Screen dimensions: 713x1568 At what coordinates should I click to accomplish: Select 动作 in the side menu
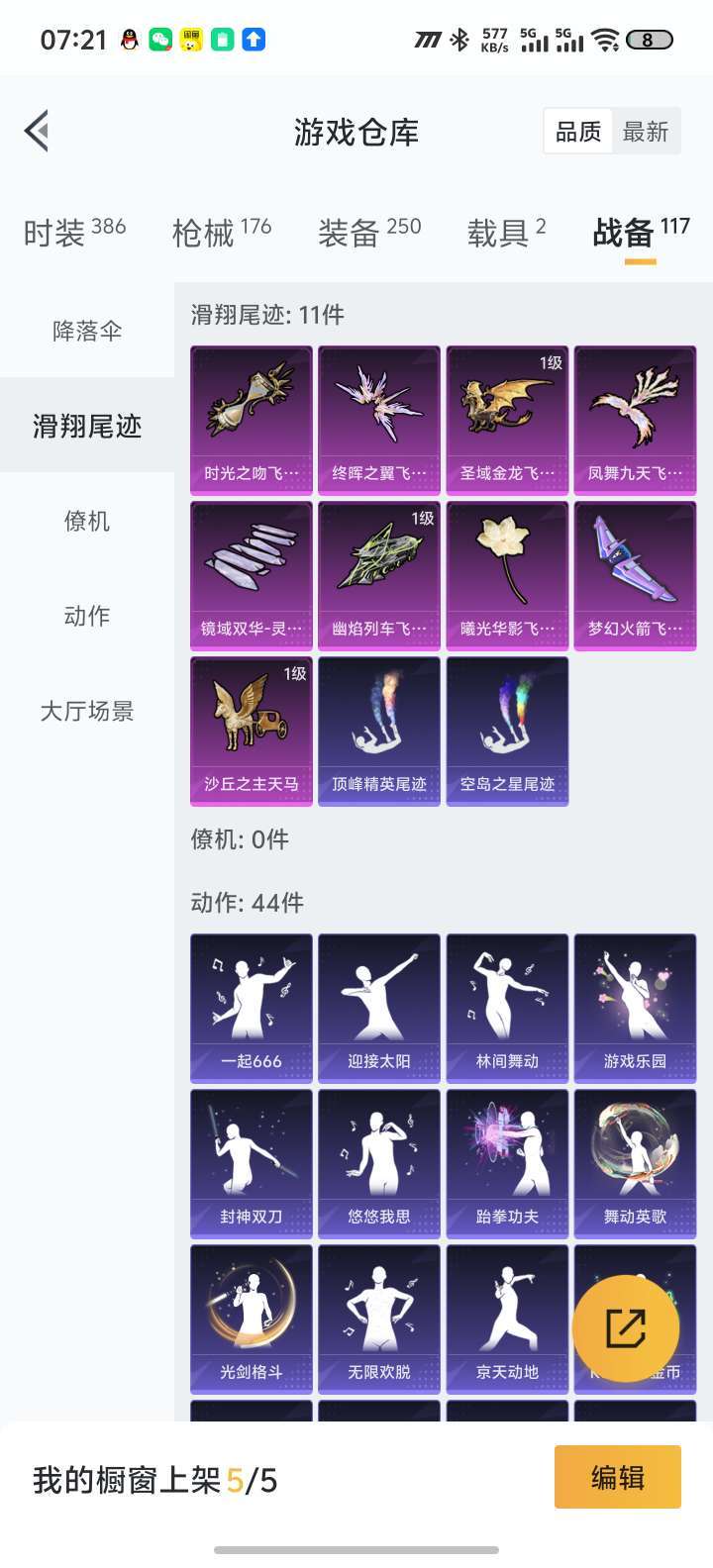[x=87, y=616]
